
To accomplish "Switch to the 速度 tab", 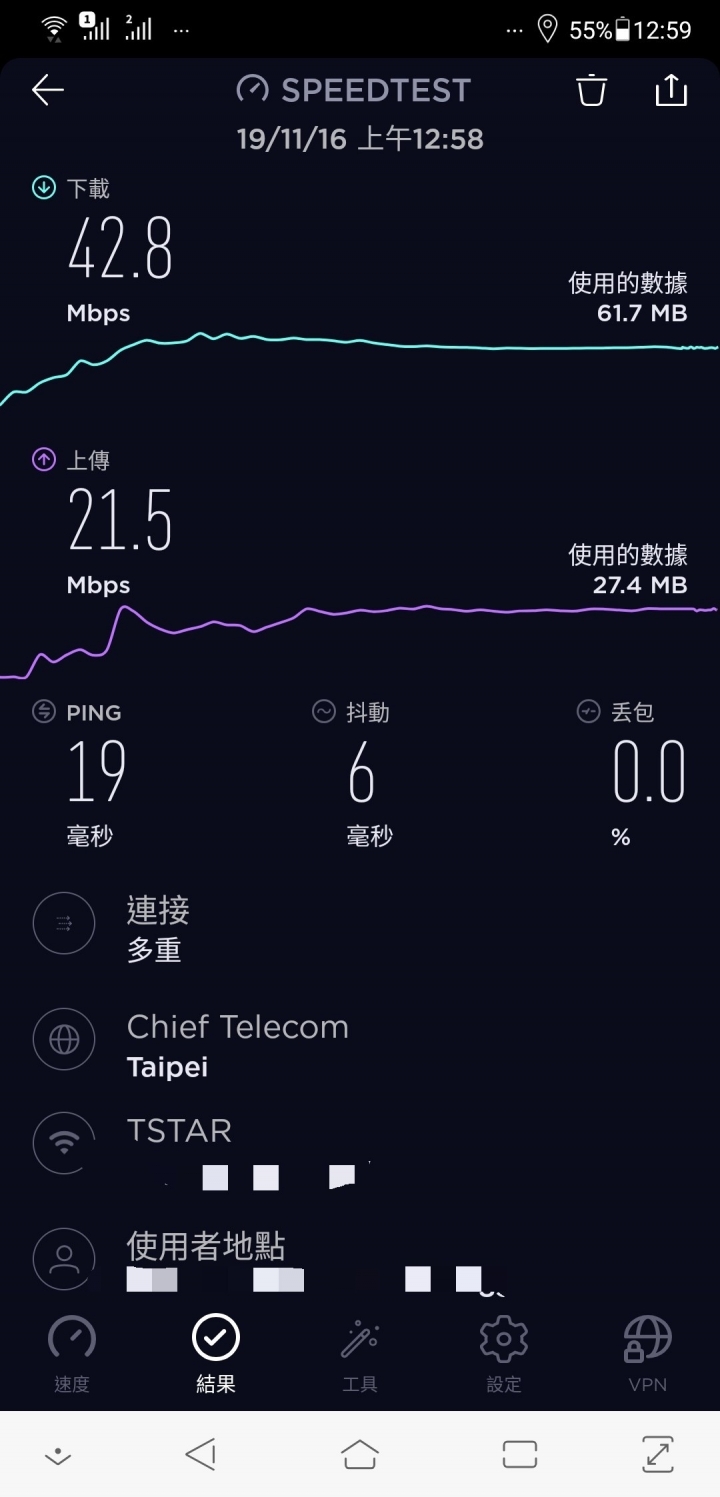I will tap(72, 1354).
